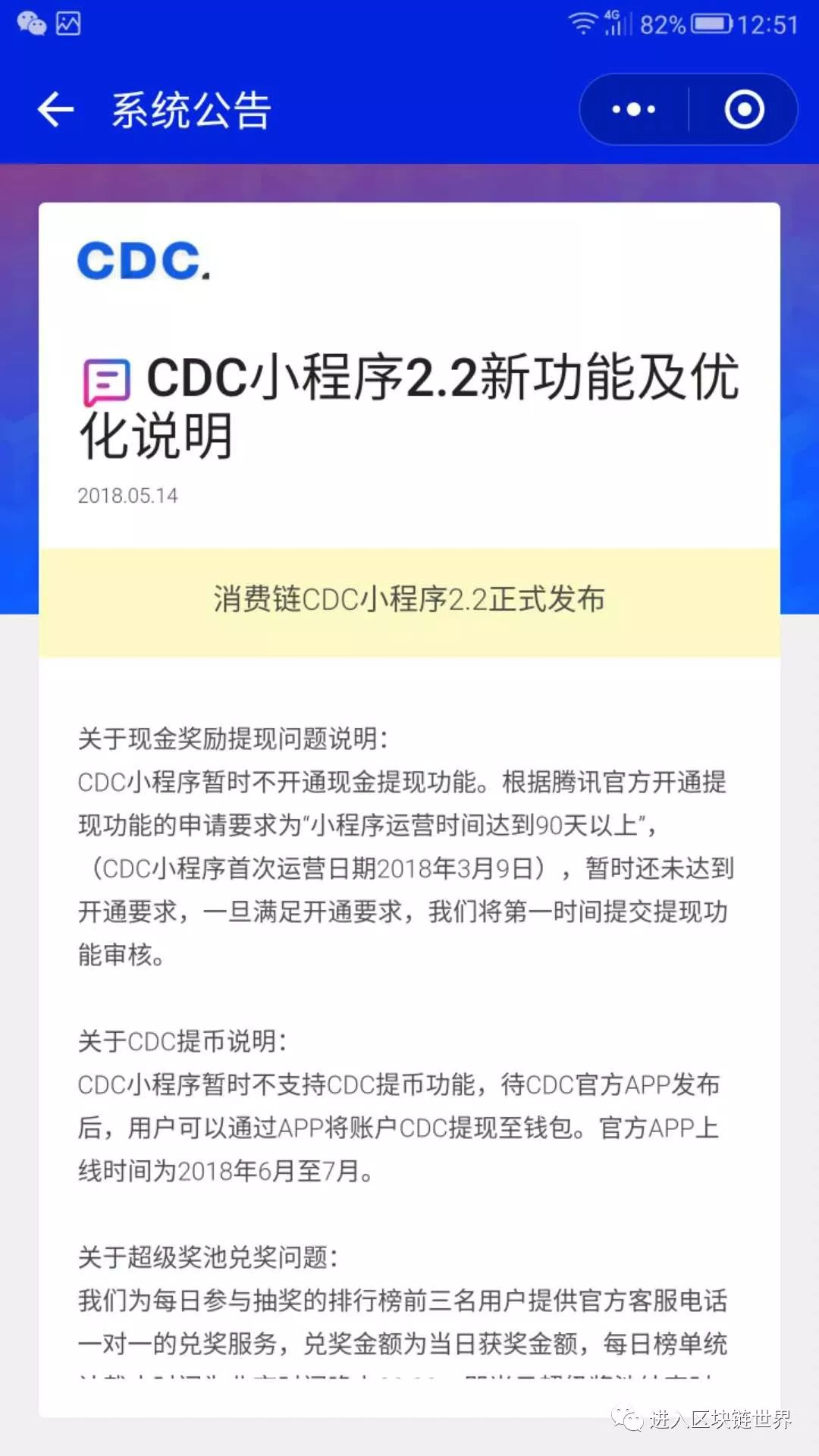Go back from the 系统公告 page
Screen dimensions: 819x1456
[55, 110]
